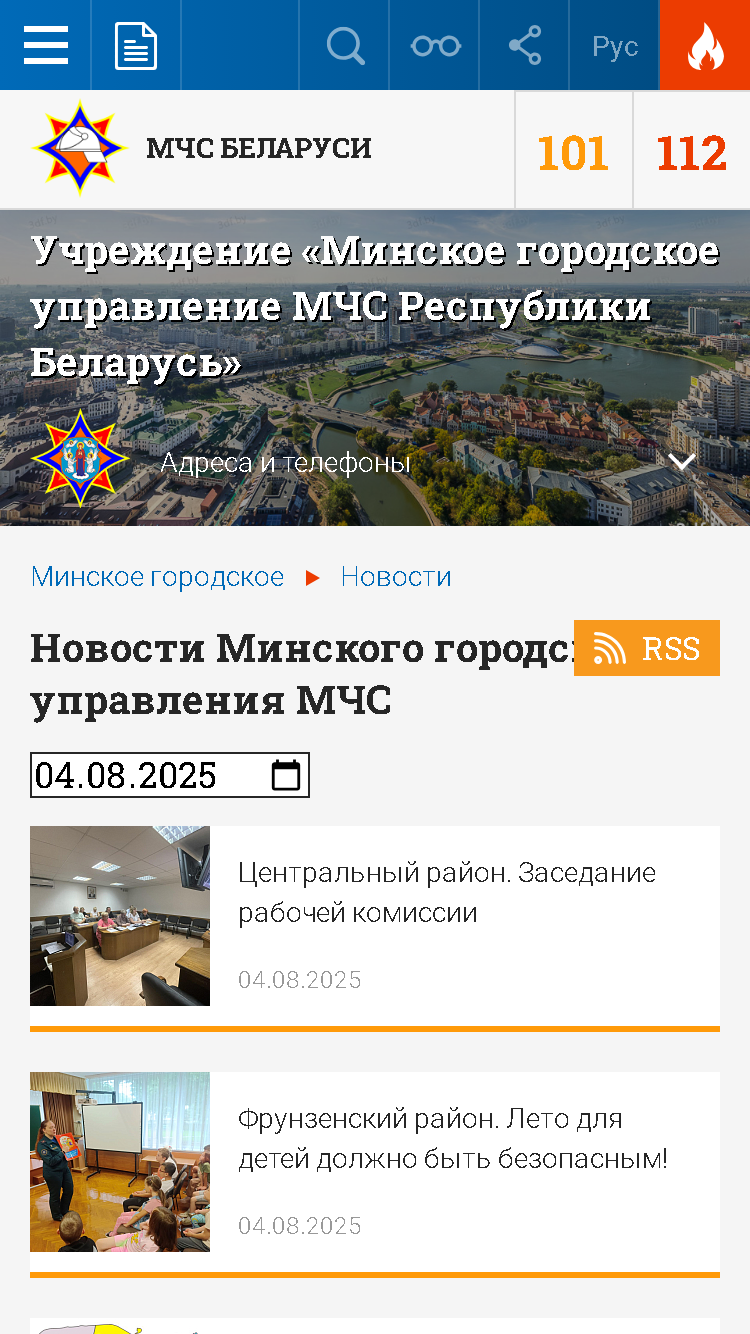Open the site search
This screenshot has height=1334, width=750.
pyautogui.click(x=345, y=45)
